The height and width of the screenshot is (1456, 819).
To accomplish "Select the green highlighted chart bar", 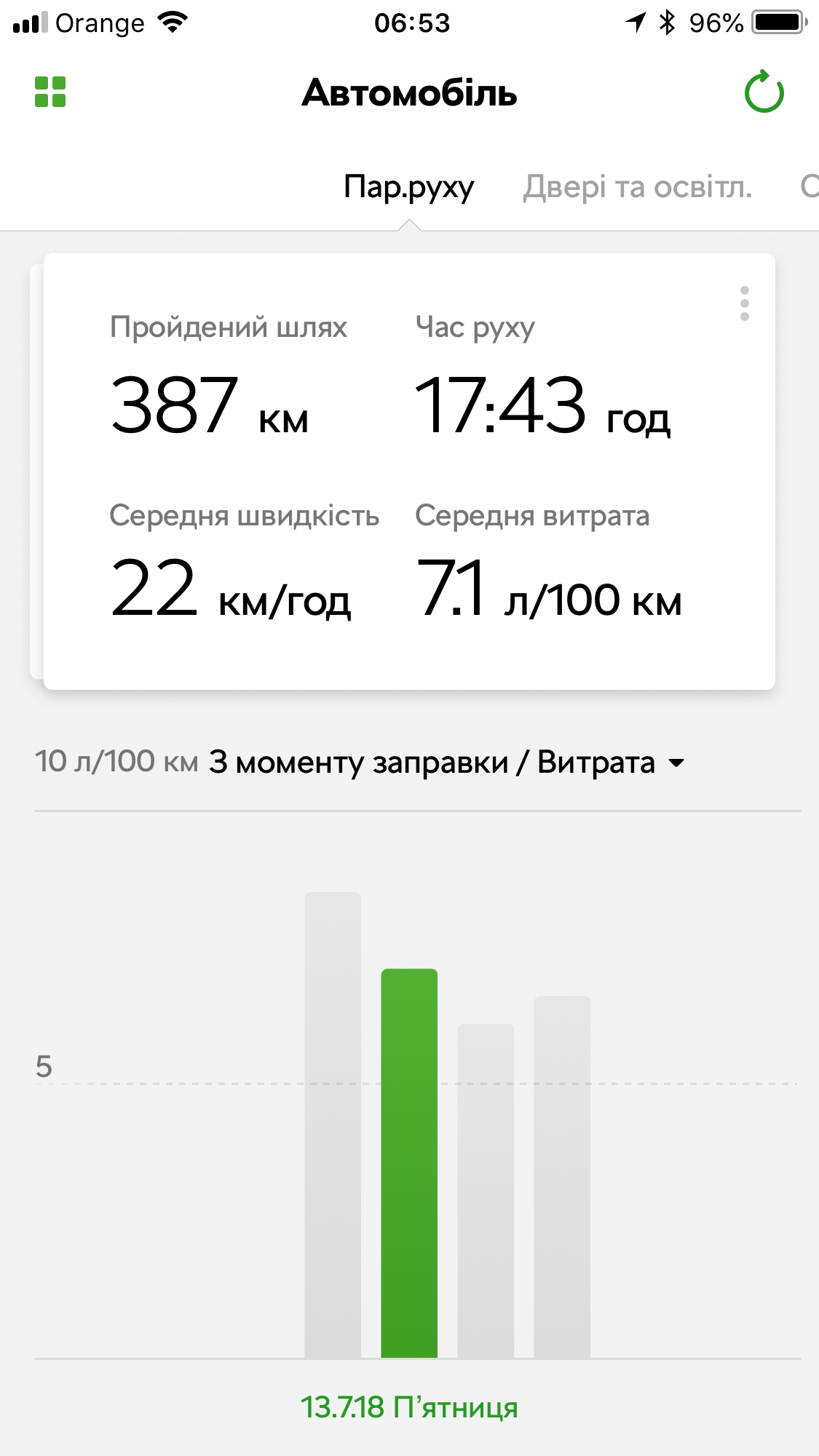I will point(409,1163).
